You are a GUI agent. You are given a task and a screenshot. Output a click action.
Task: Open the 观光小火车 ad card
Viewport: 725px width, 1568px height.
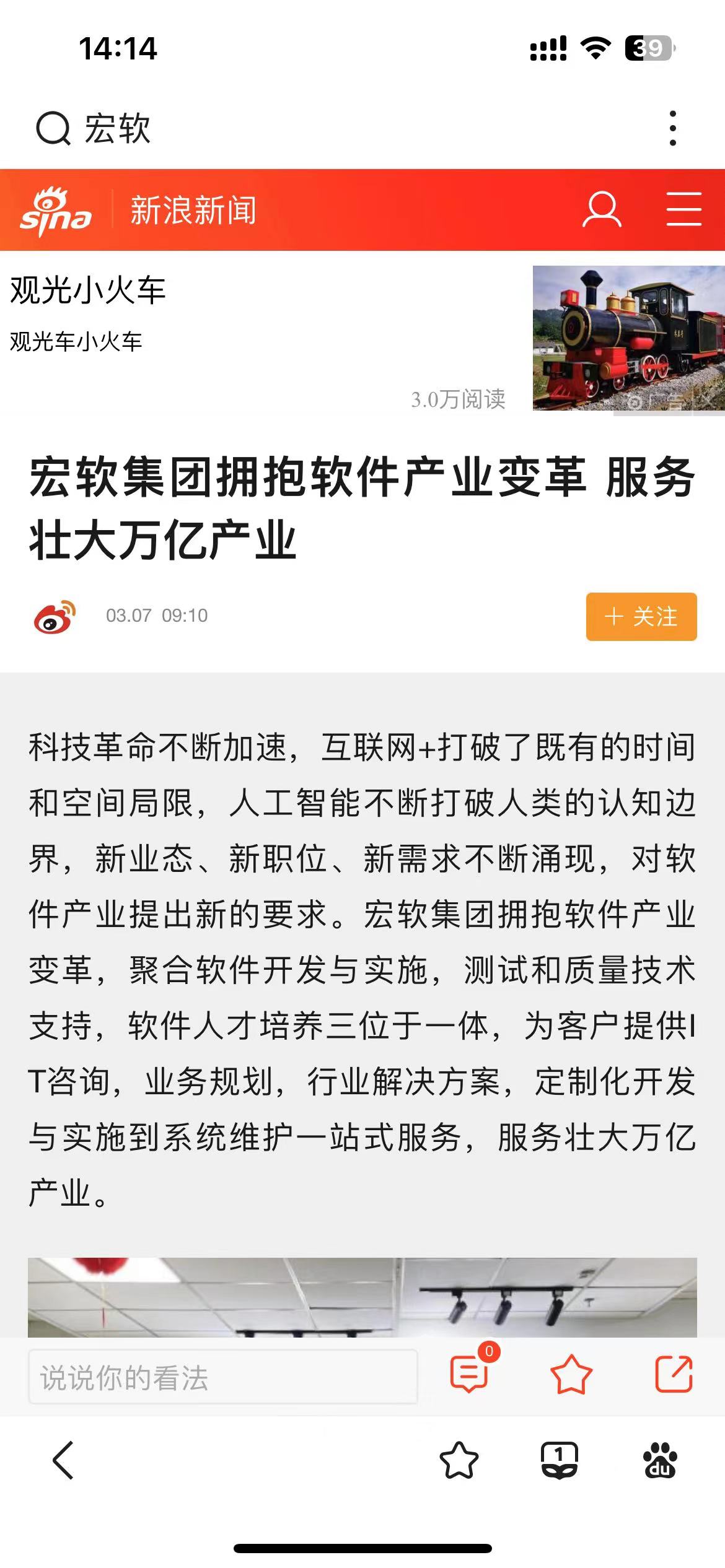point(362,338)
